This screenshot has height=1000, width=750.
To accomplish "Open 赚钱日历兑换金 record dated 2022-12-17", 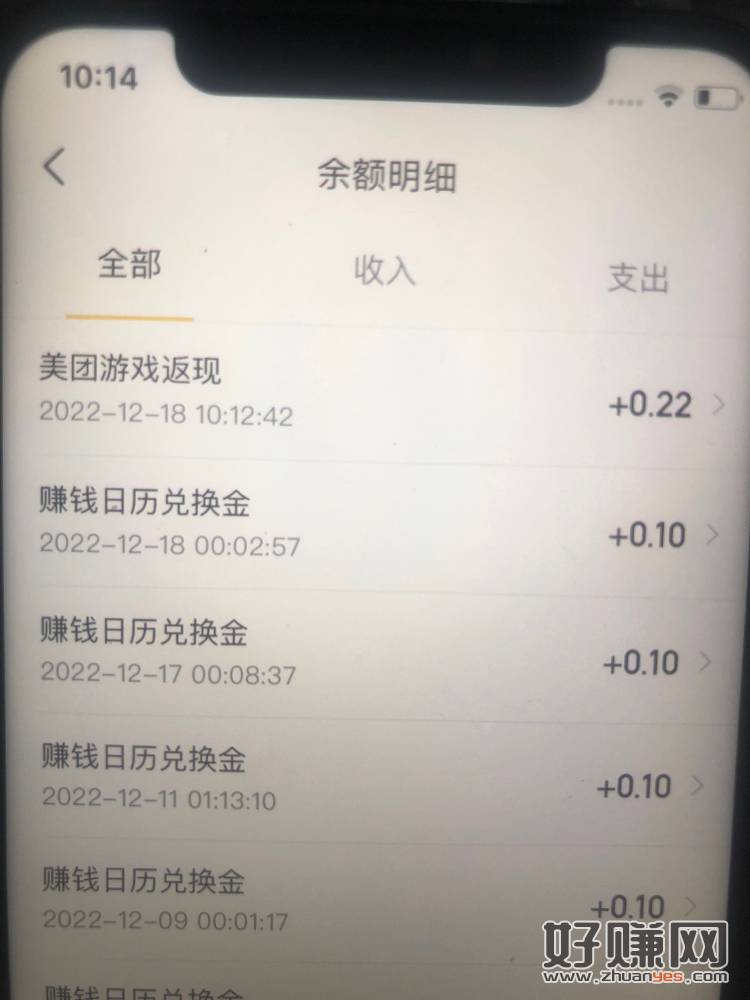I will (x=380, y=652).
